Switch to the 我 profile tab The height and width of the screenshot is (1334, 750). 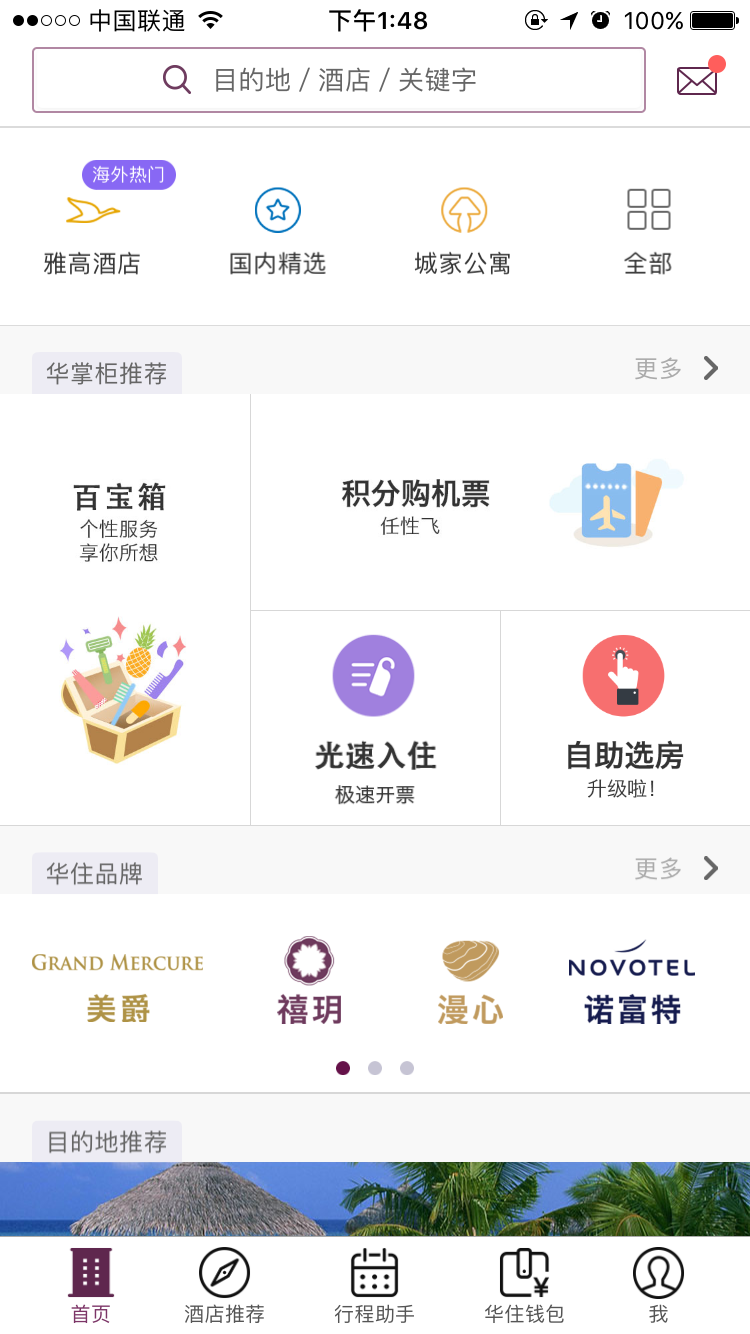click(658, 1287)
